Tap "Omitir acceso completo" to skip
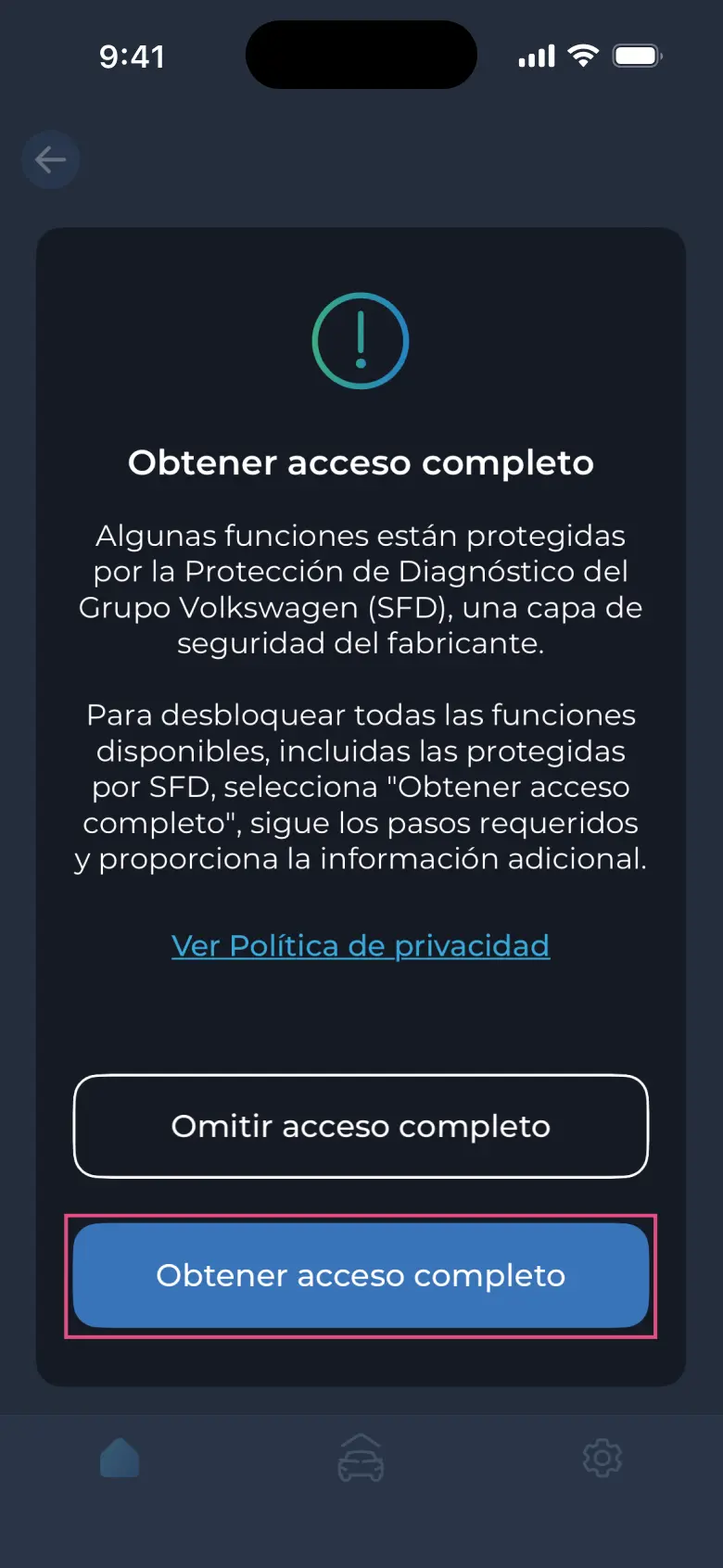The height and width of the screenshot is (1568, 723). tap(361, 1127)
